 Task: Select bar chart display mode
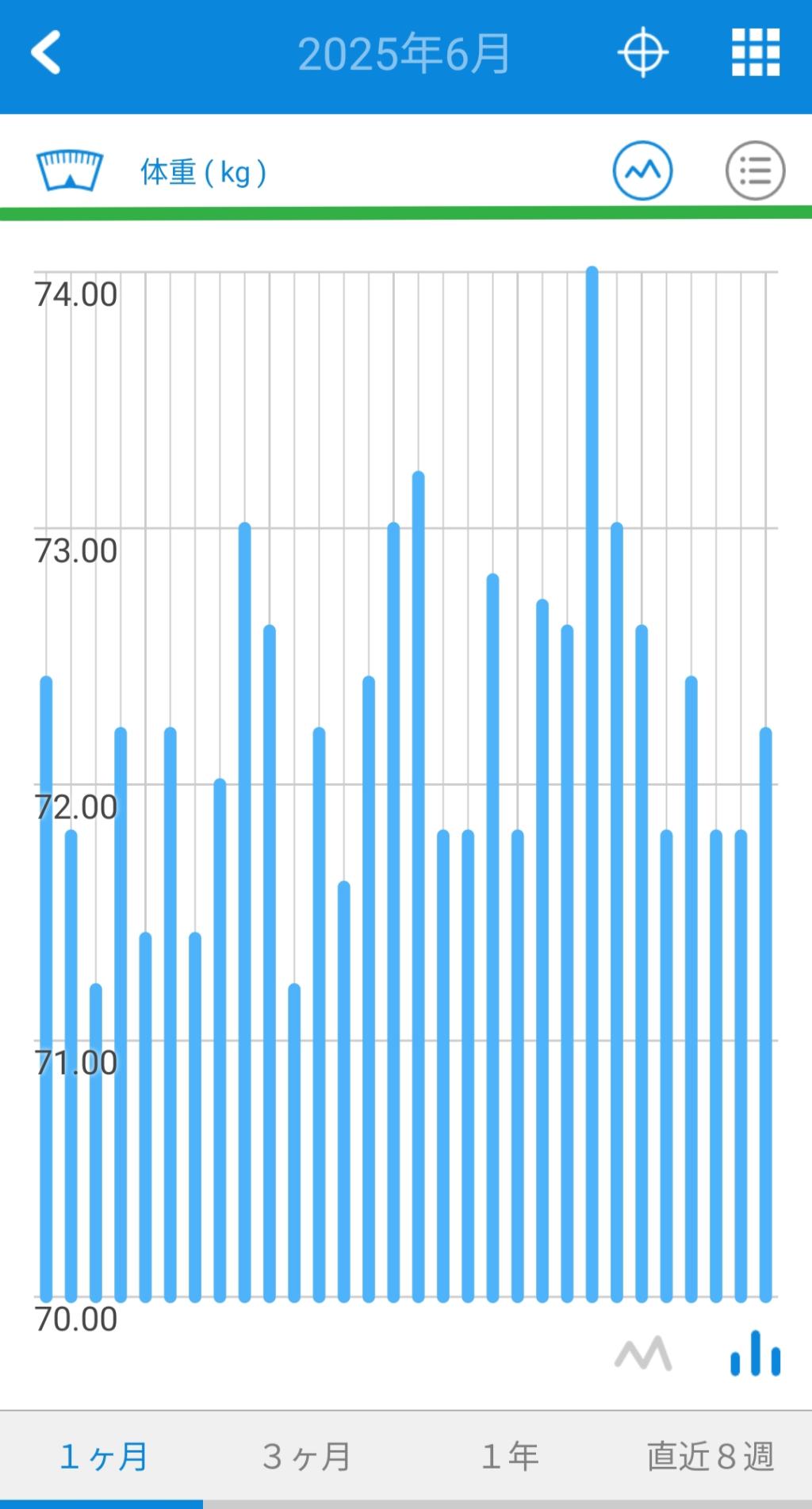[x=755, y=1354]
